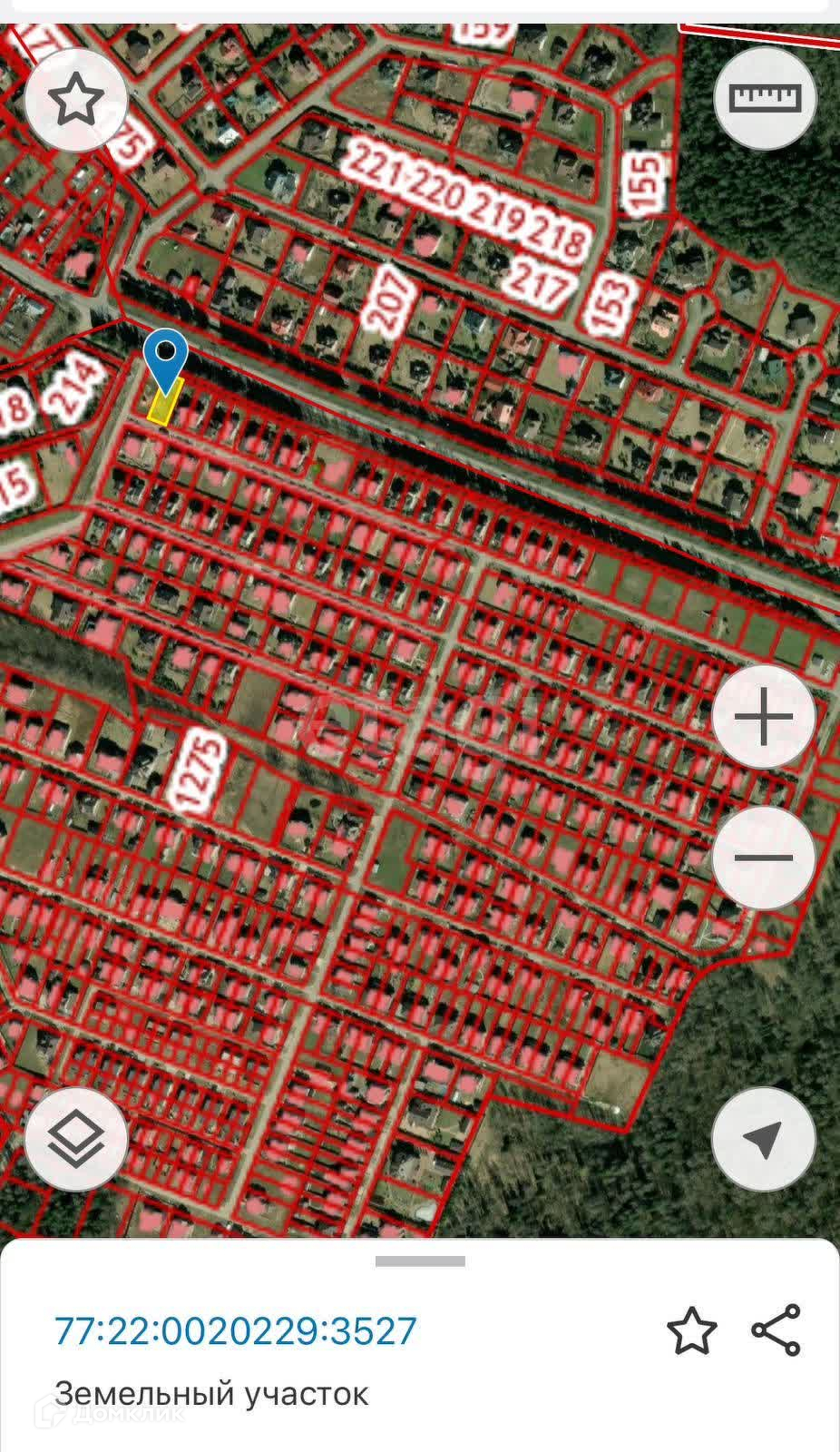Zoom in on the map
840x1452 pixels.
click(x=763, y=718)
